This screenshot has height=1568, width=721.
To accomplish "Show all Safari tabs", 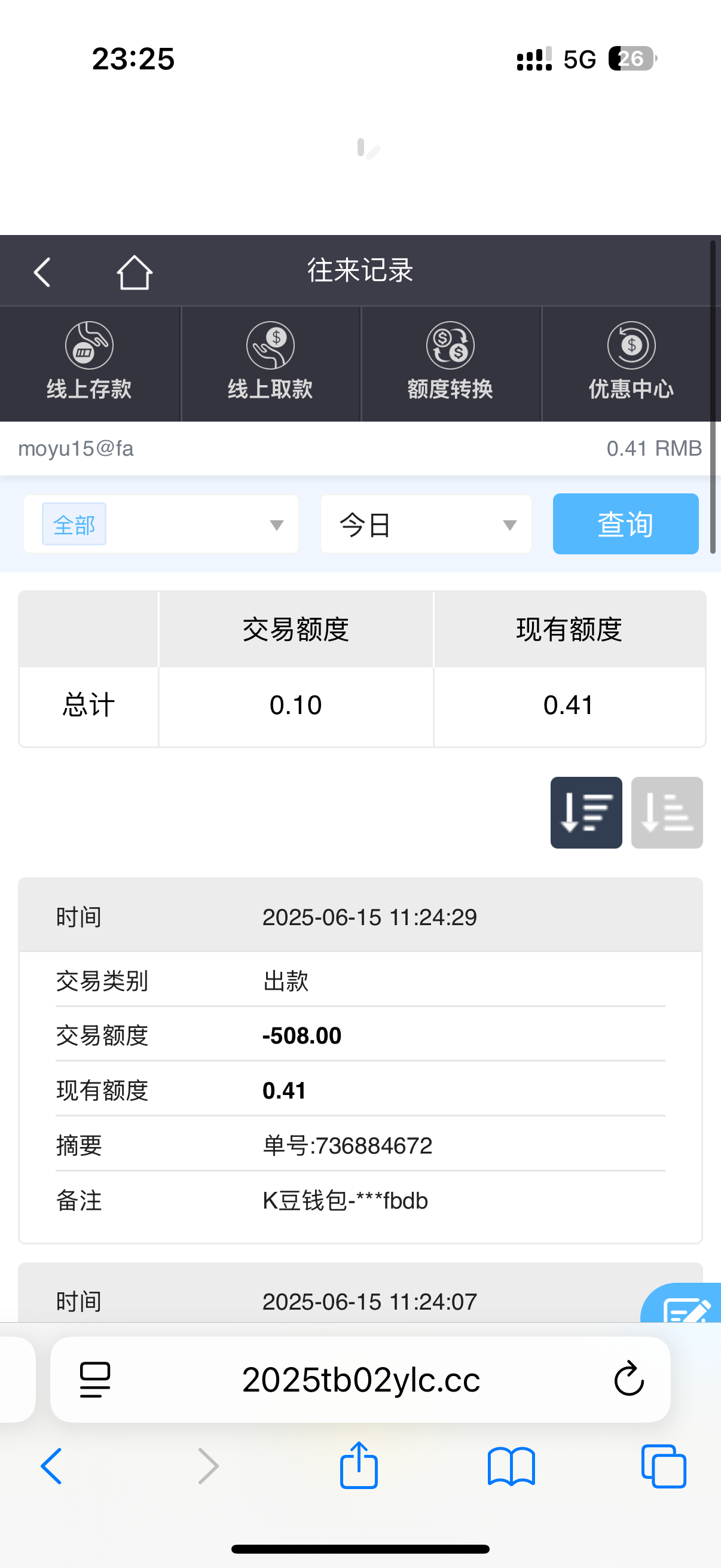I will [663, 1466].
